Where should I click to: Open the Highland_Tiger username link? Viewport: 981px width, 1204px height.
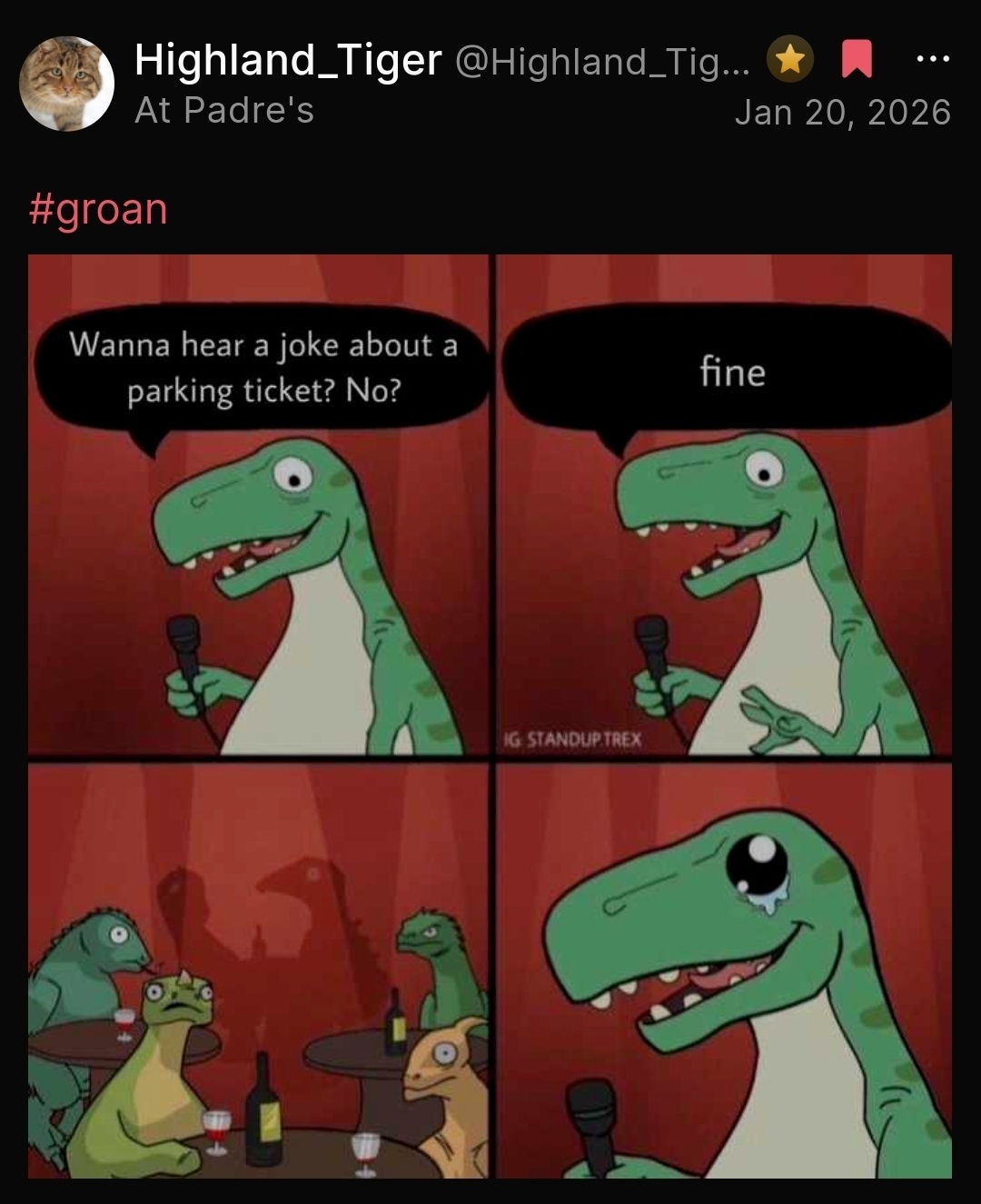tap(287, 61)
